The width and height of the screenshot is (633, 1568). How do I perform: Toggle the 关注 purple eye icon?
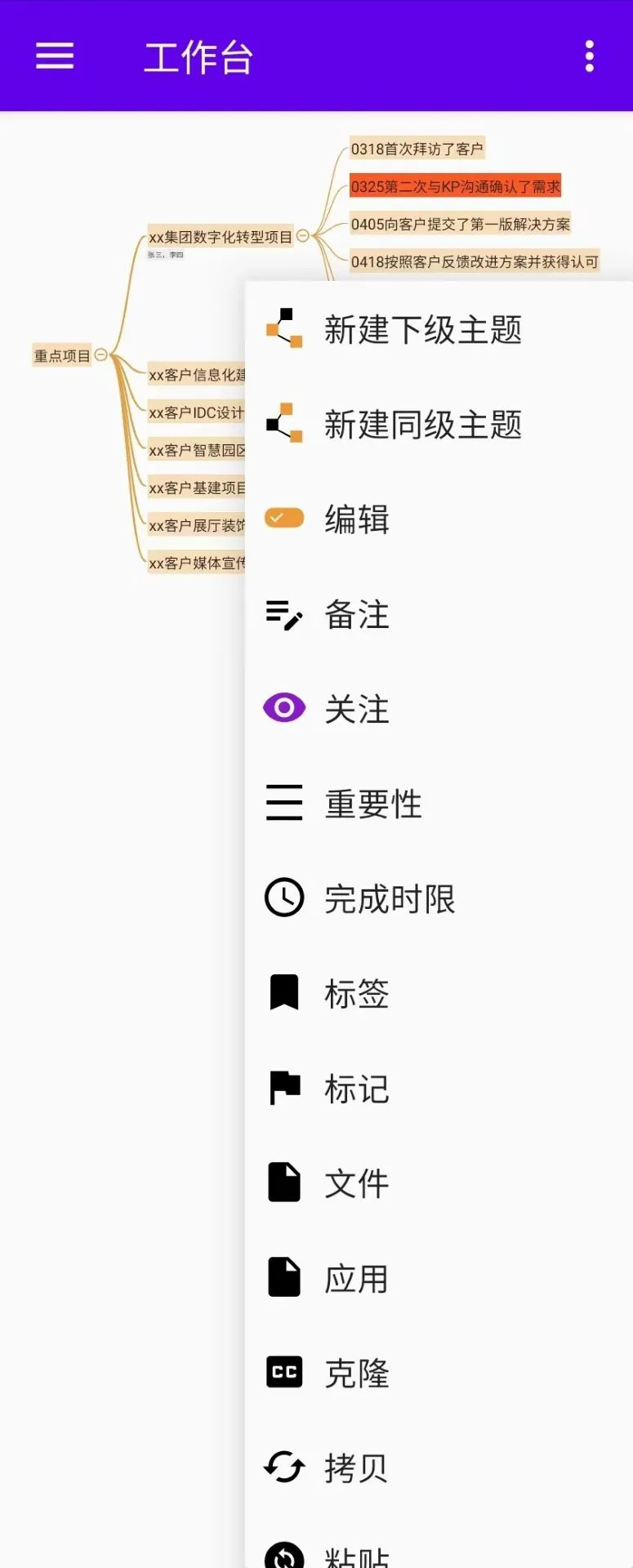[x=283, y=709]
